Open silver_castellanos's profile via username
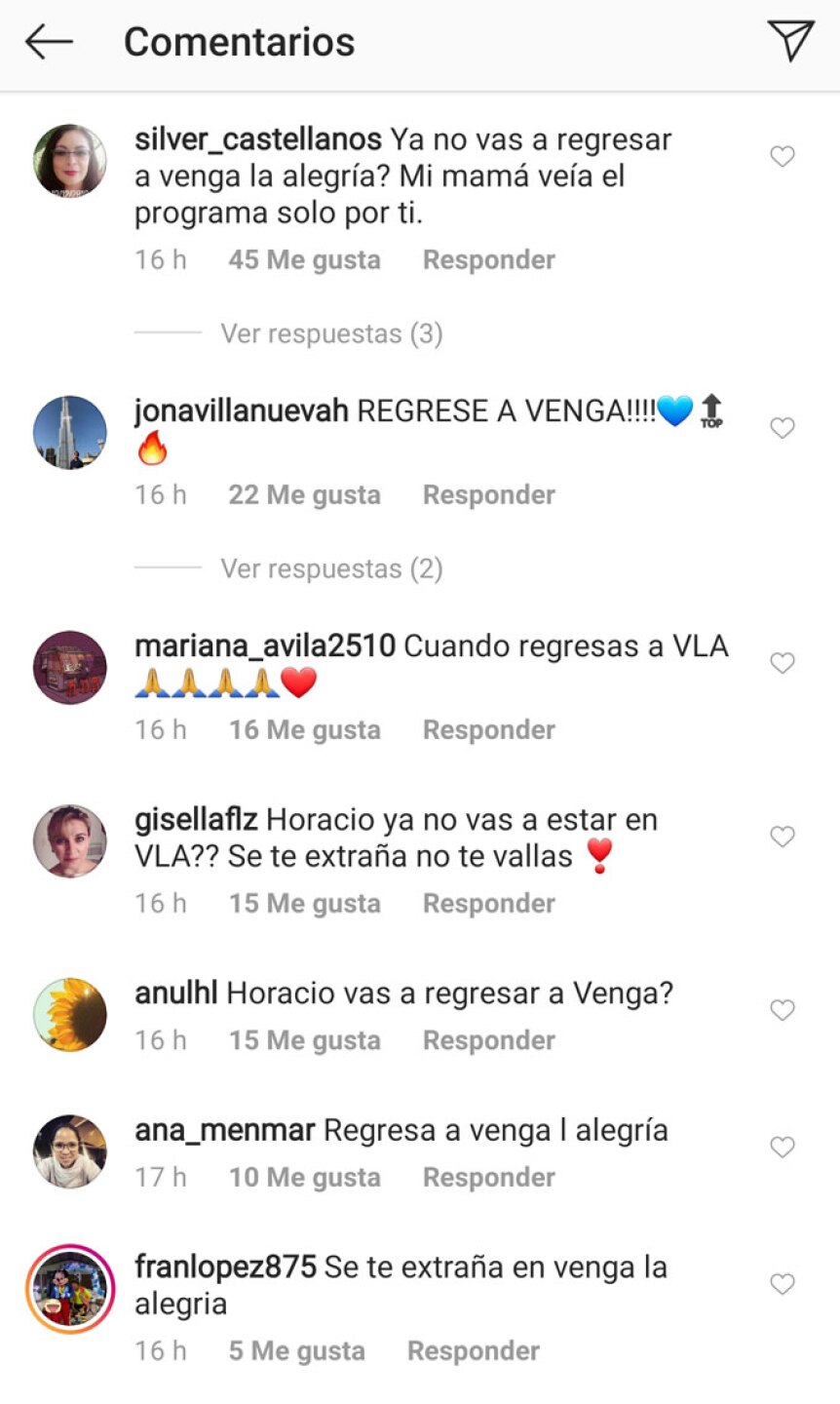The image size is (840, 1404). (257, 139)
